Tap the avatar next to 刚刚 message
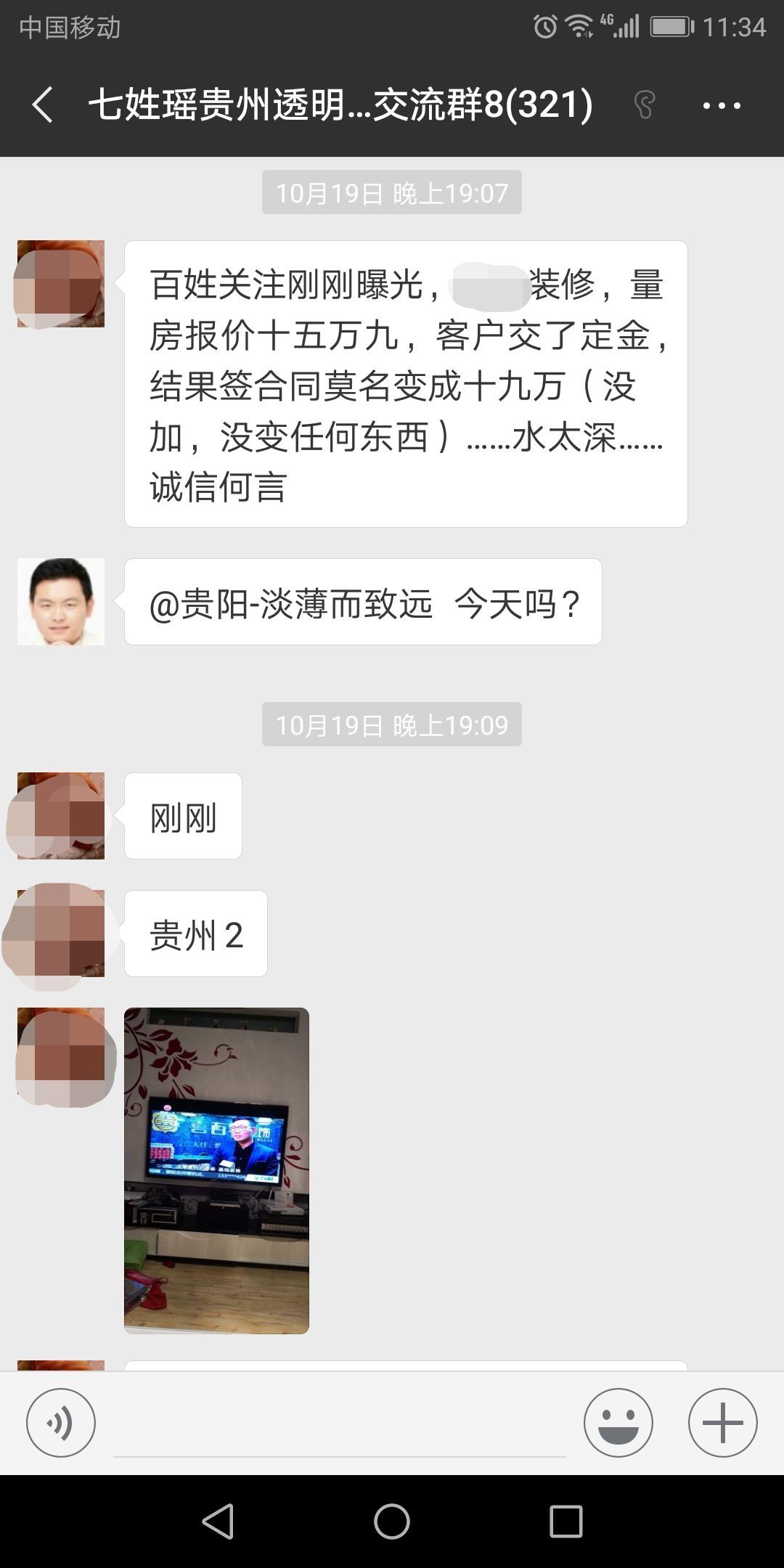 tap(61, 816)
